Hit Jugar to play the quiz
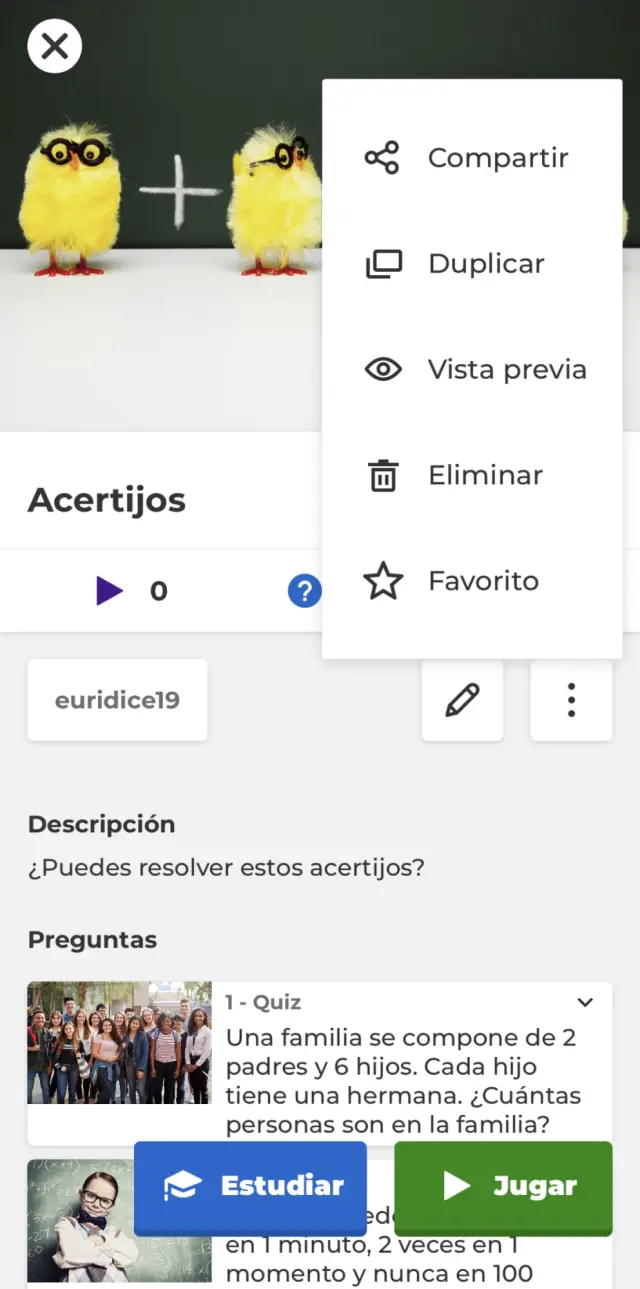The width and height of the screenshot is (640, 1289). coord(503,1187)
